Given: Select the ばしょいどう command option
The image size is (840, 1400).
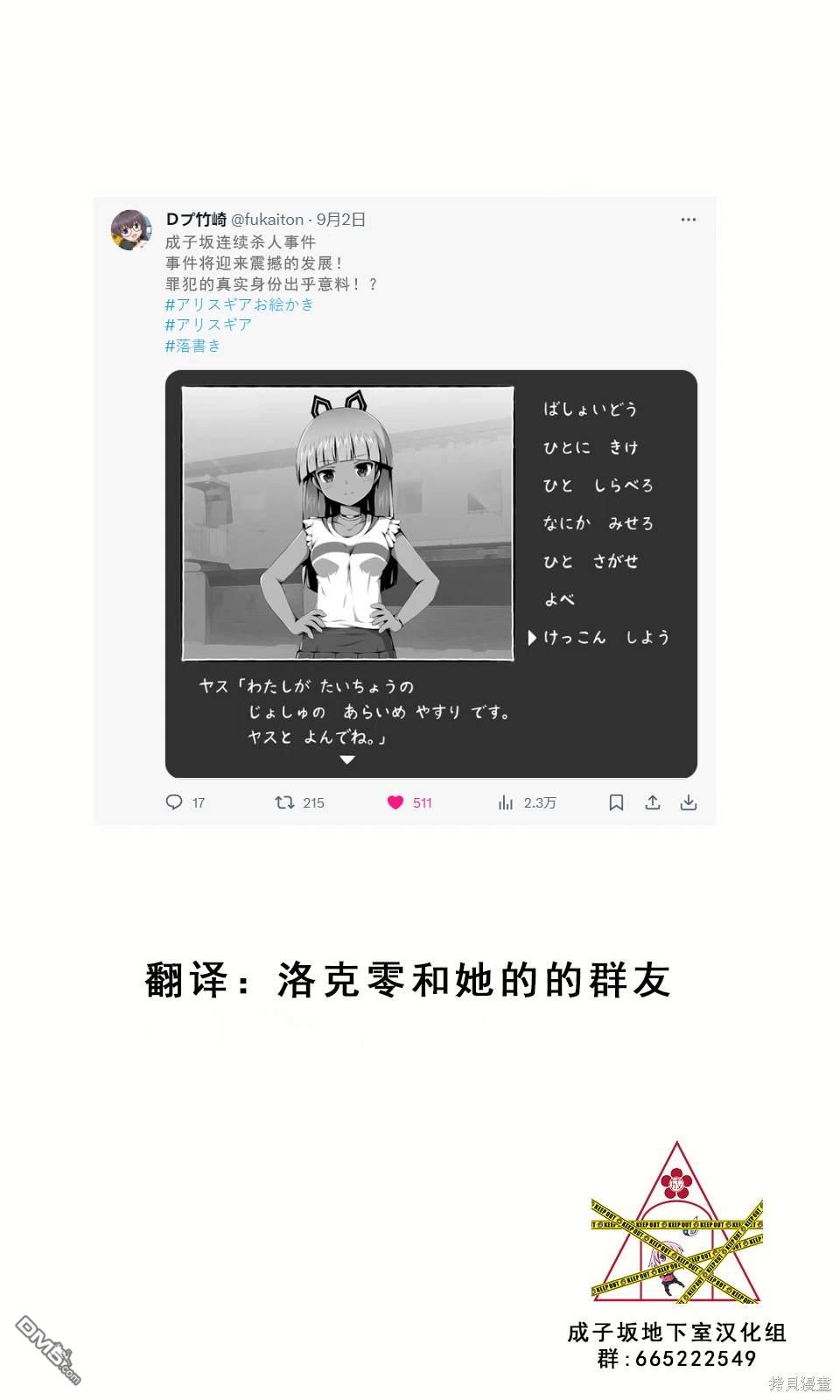Looking at the screenshot, I should (590, 408).
